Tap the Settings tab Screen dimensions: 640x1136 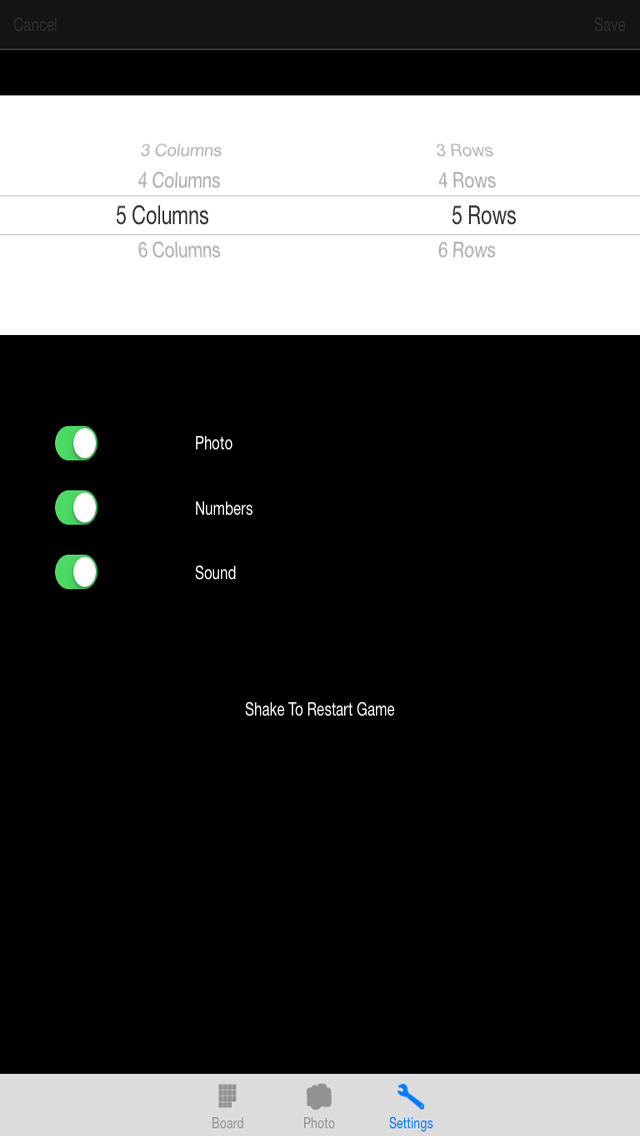click(411, 1106)
